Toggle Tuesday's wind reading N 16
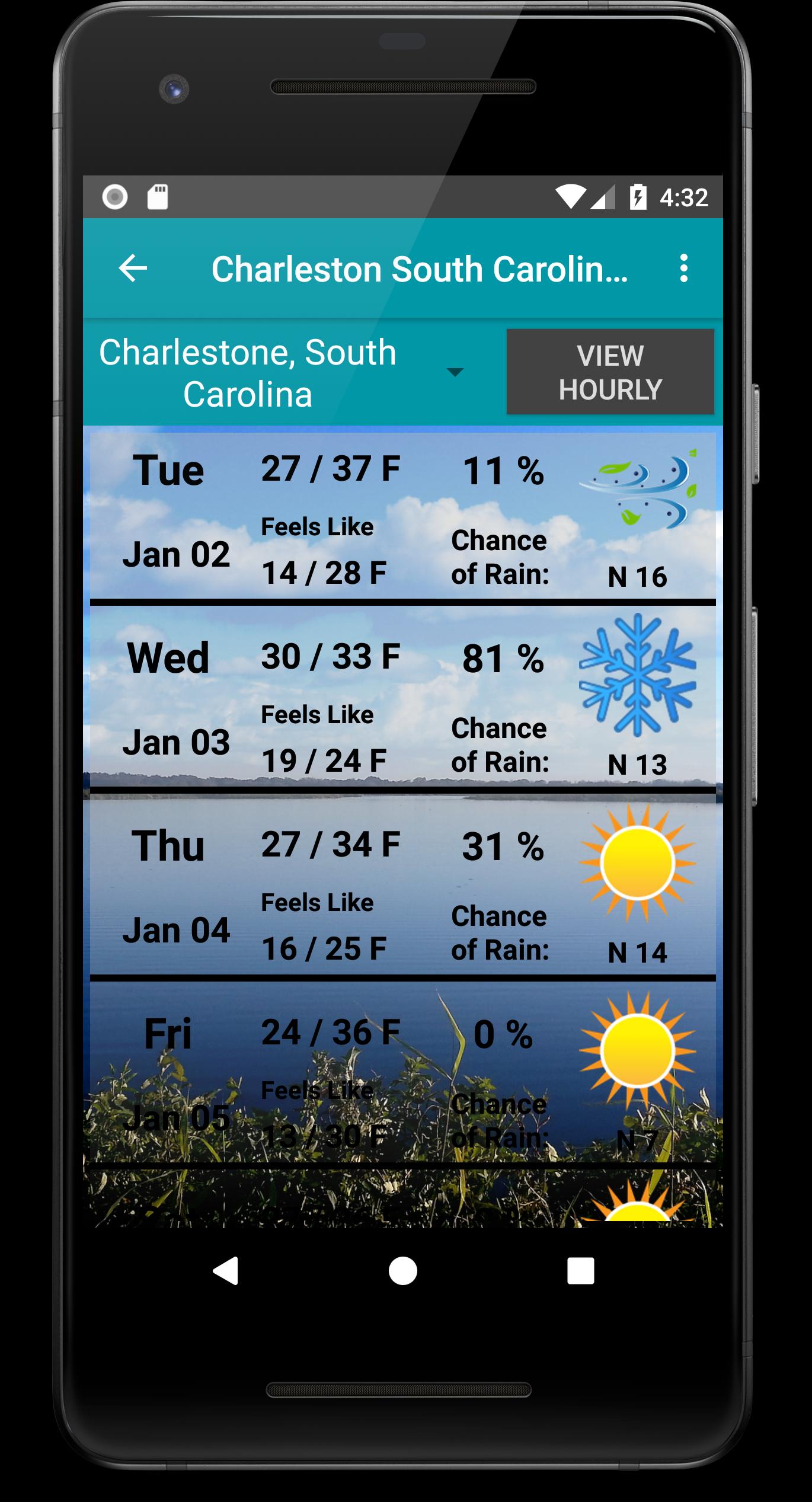The image size is (812, 1502). (637, 574)
